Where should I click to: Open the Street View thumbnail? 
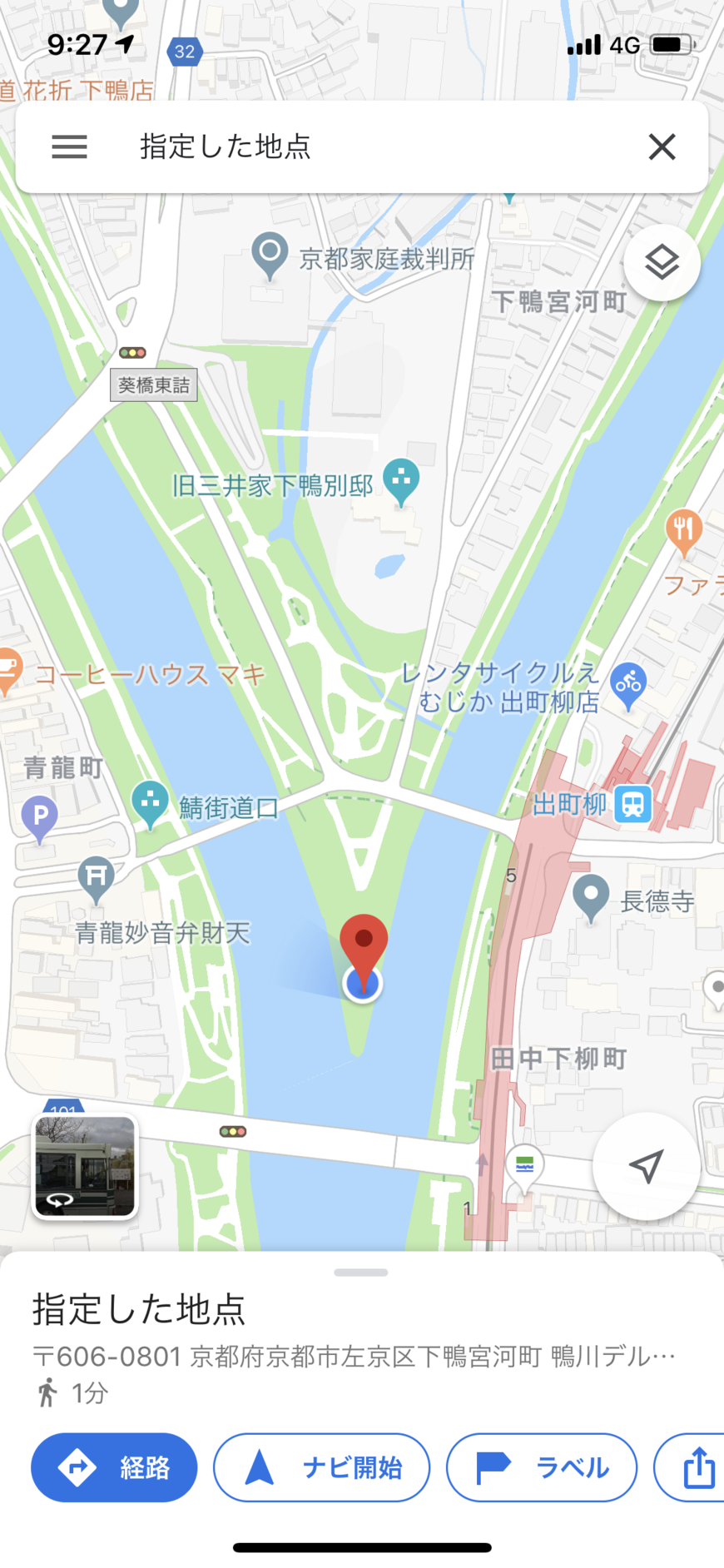point(84,1166)
